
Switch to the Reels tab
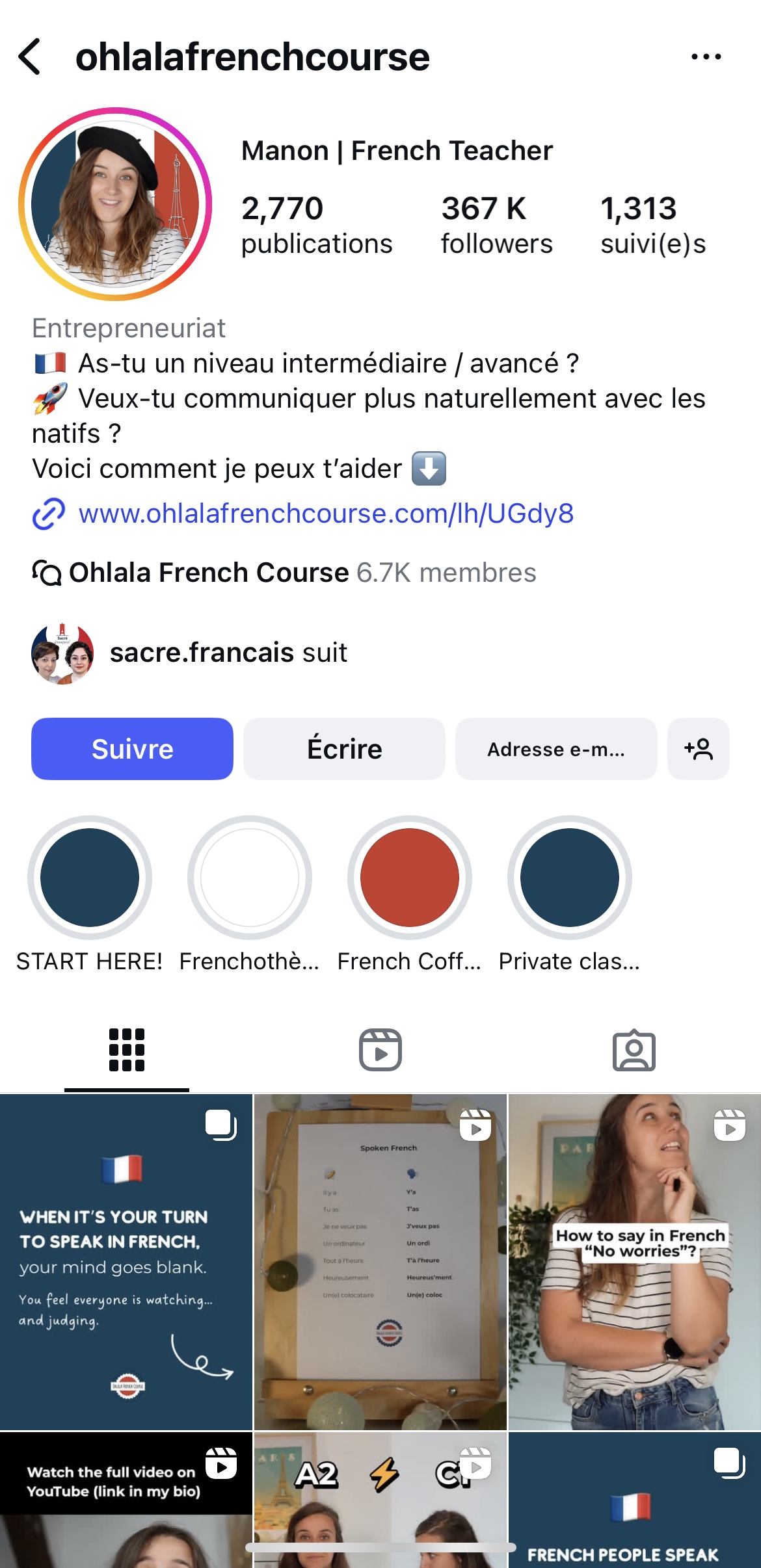380,1049
